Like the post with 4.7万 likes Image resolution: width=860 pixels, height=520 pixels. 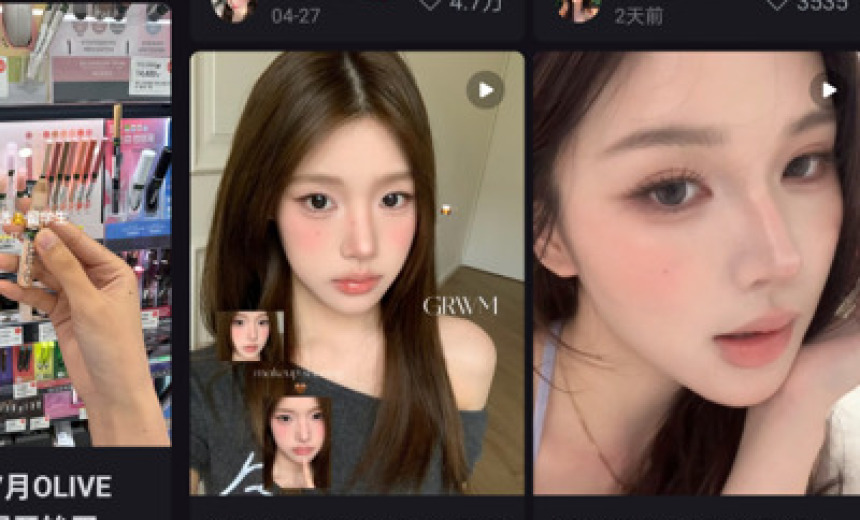point(430,5)
